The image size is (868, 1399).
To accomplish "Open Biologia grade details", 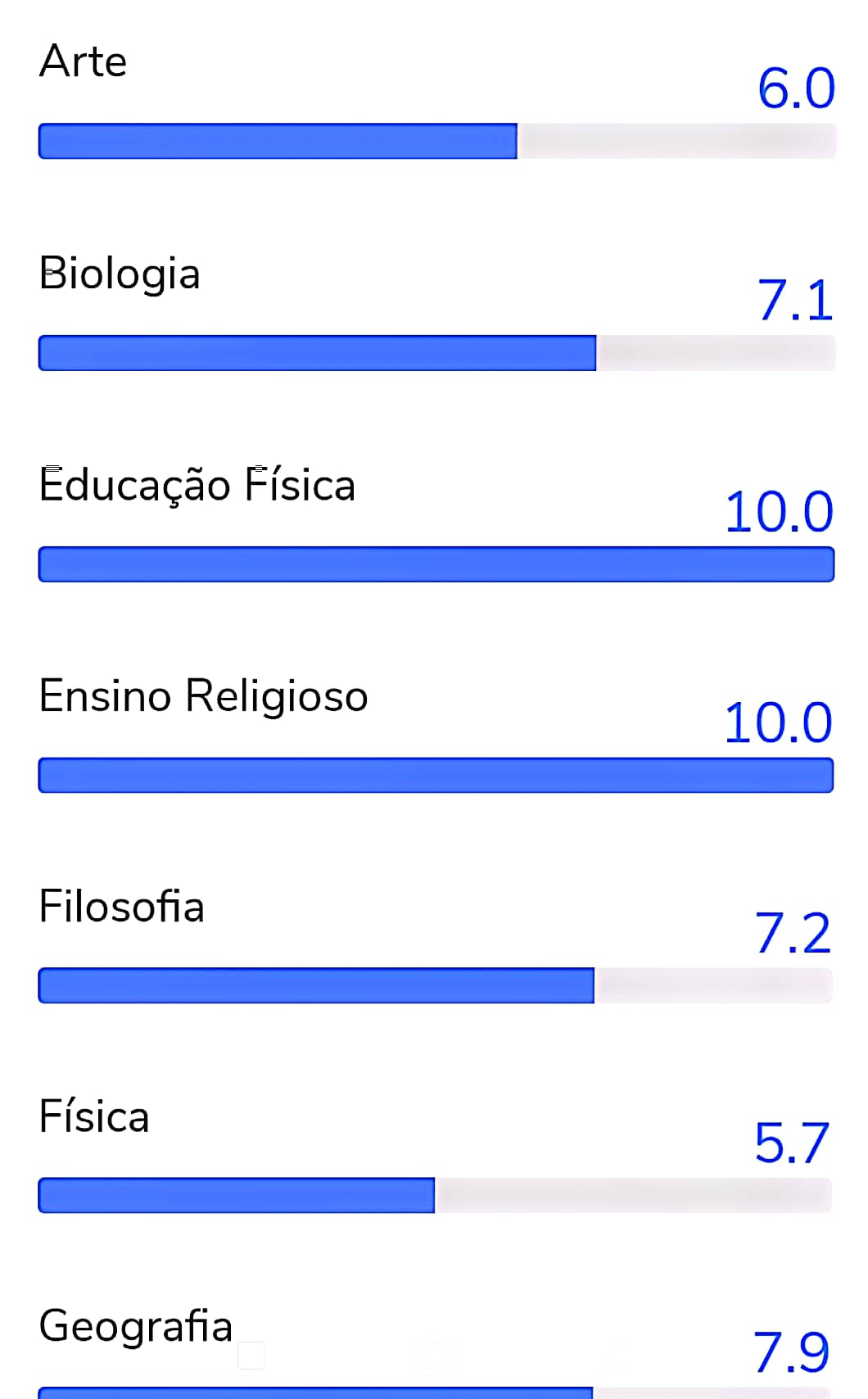I will tap(436, 310).
